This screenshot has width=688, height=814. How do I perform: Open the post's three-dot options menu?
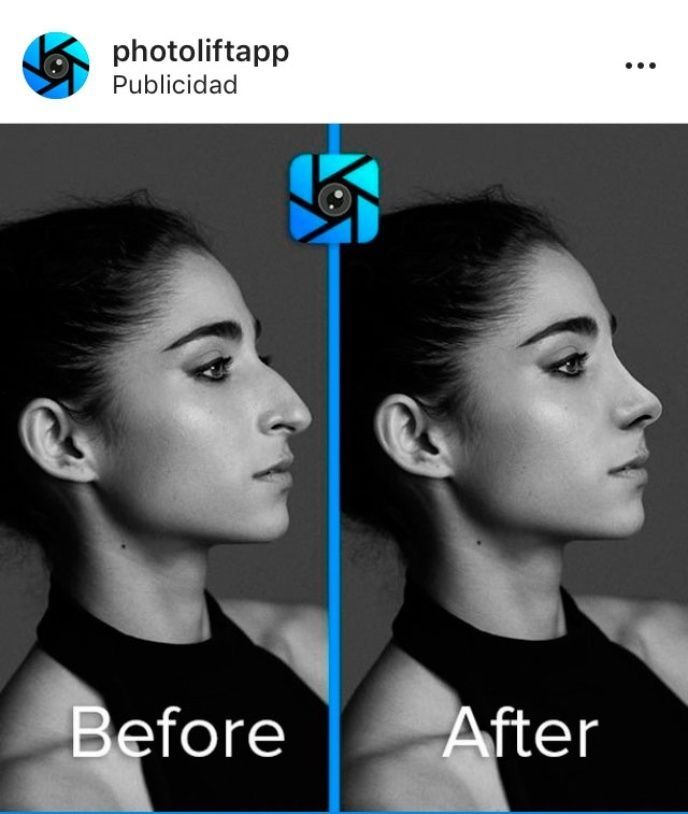click(x=639, y=66)
